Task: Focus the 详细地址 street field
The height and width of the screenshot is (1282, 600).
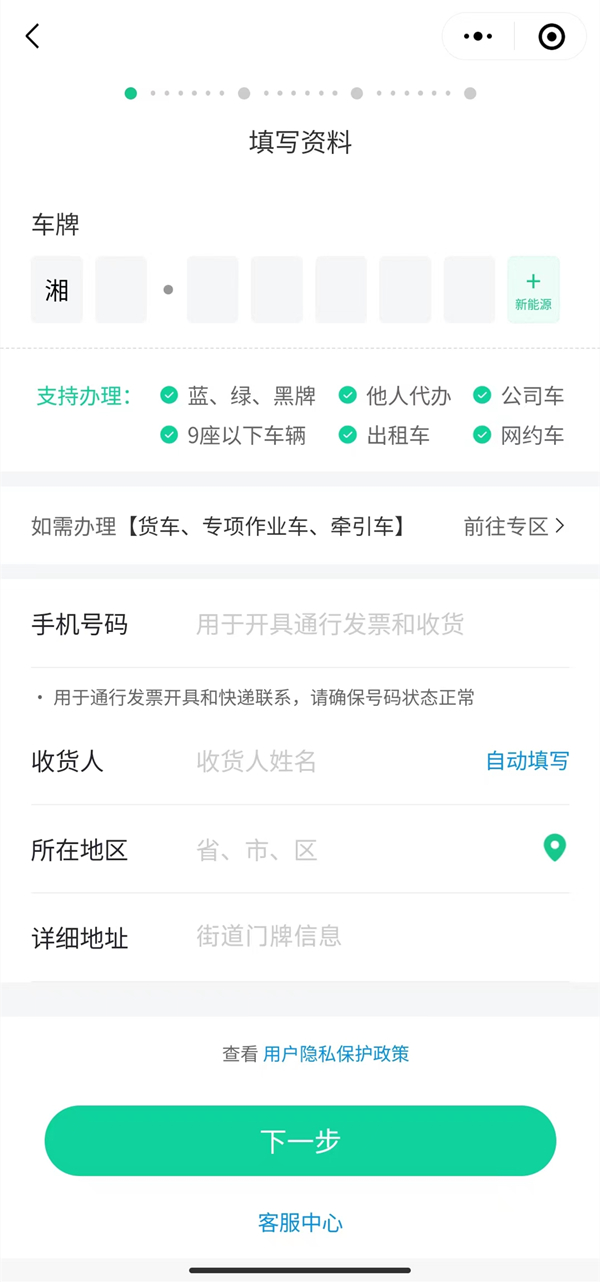Action: tap(380, 937)
